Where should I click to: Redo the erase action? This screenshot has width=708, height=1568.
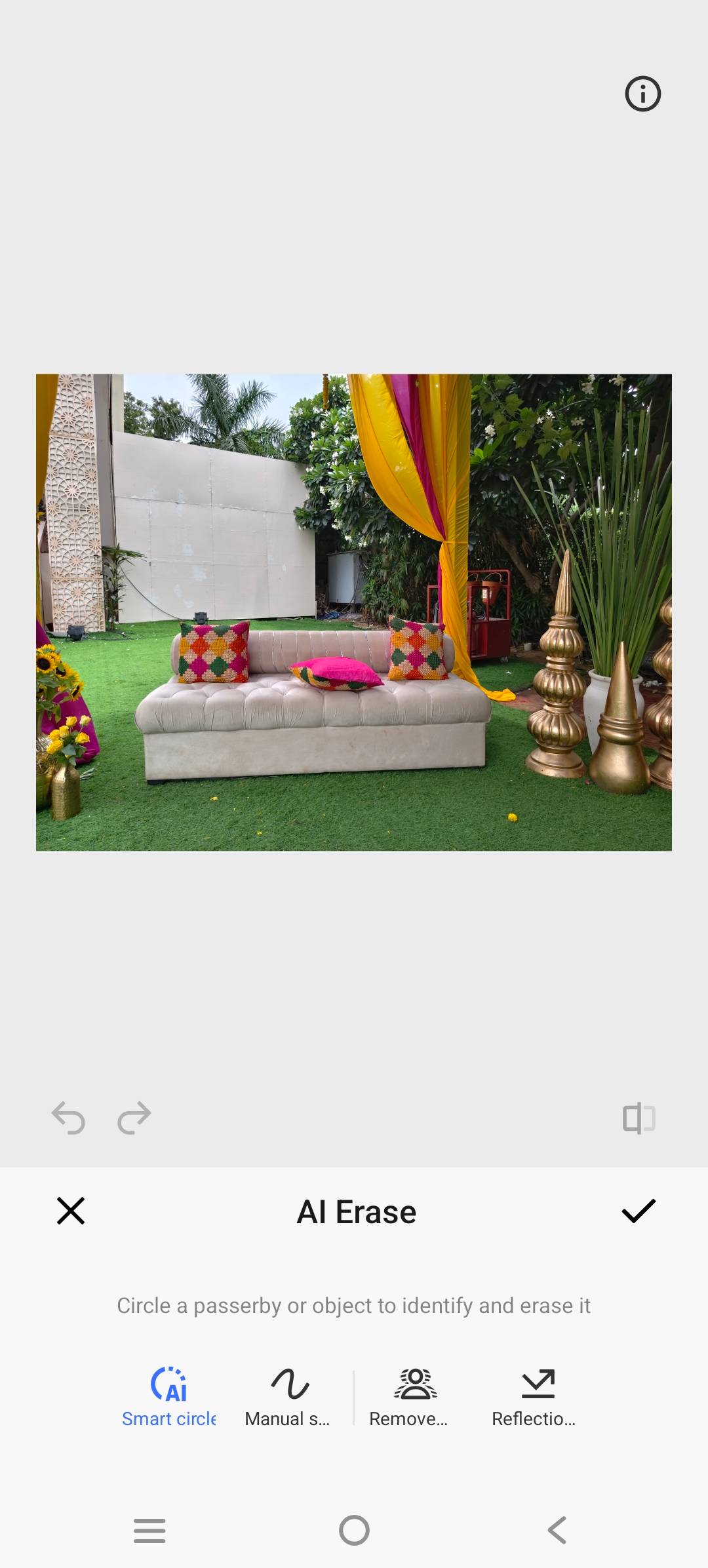click(134, 1118)
